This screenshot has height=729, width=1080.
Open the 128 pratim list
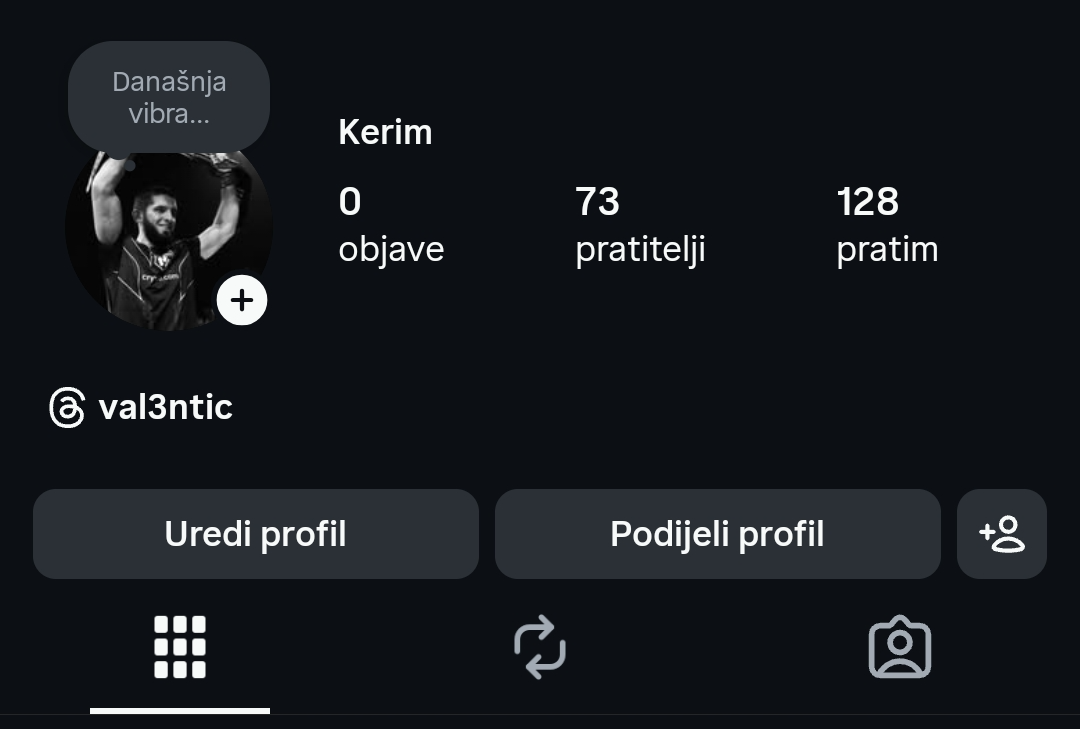(887, 226)
